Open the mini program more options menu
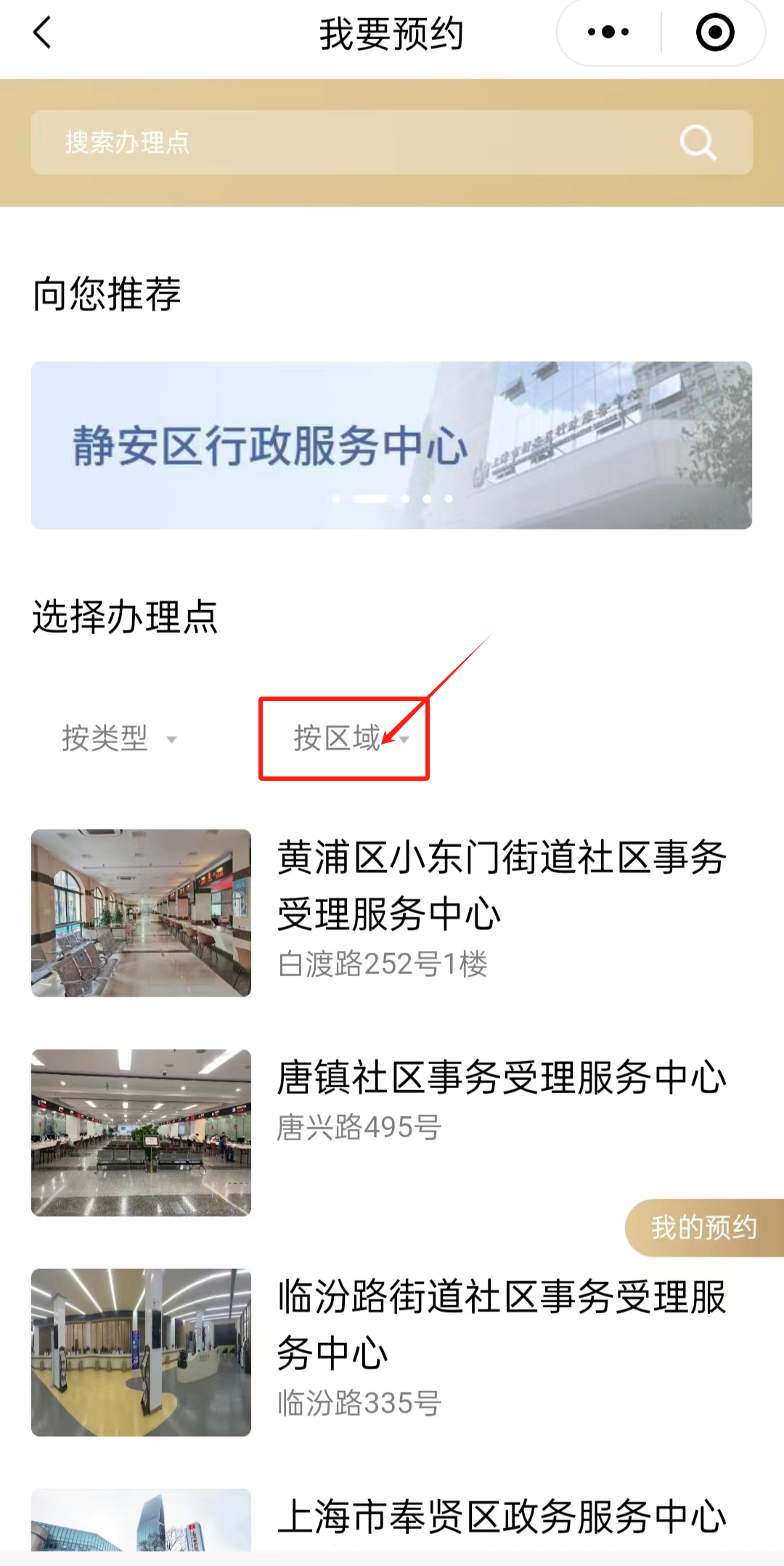The height and width of the screenshot is (1566, 784). (x=608, y=33)
